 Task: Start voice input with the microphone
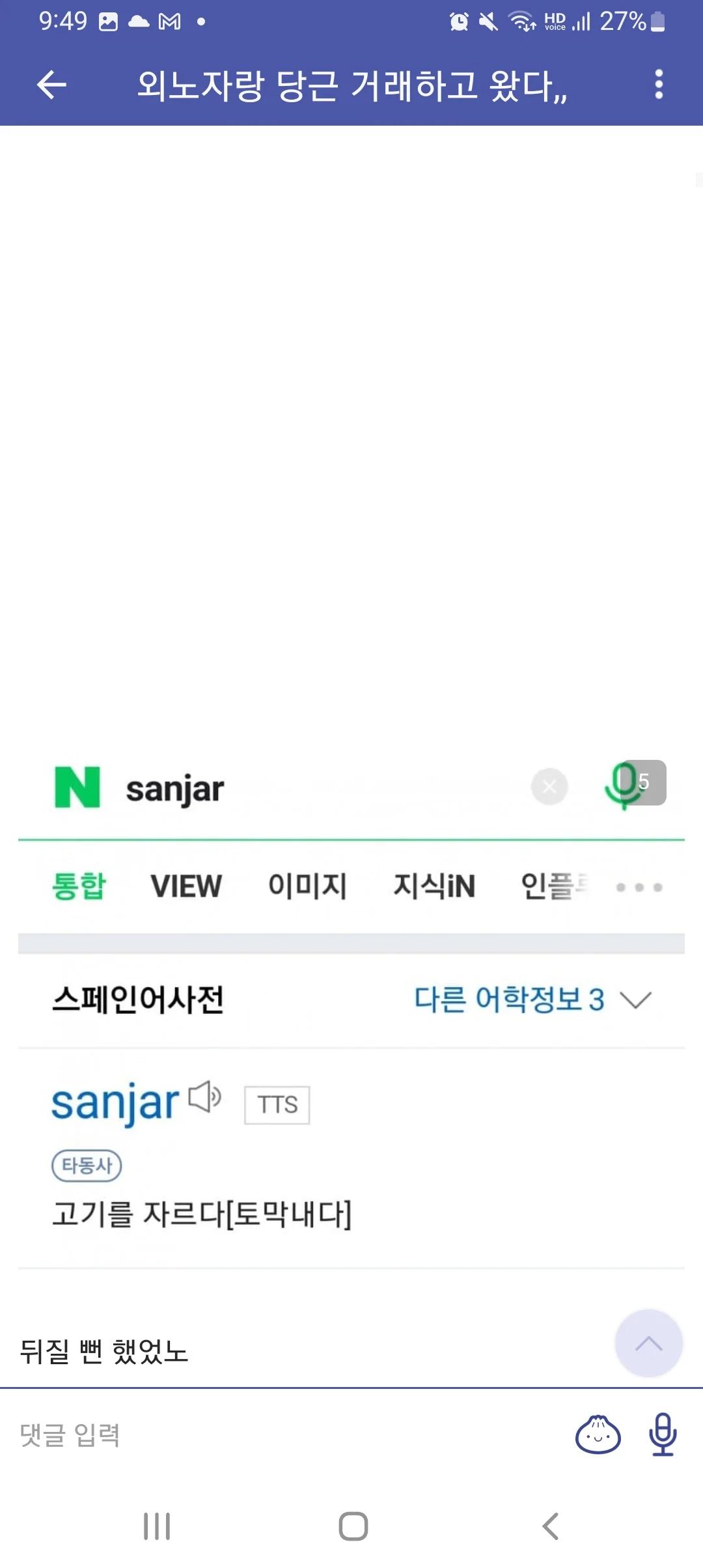click(663, 1435)
